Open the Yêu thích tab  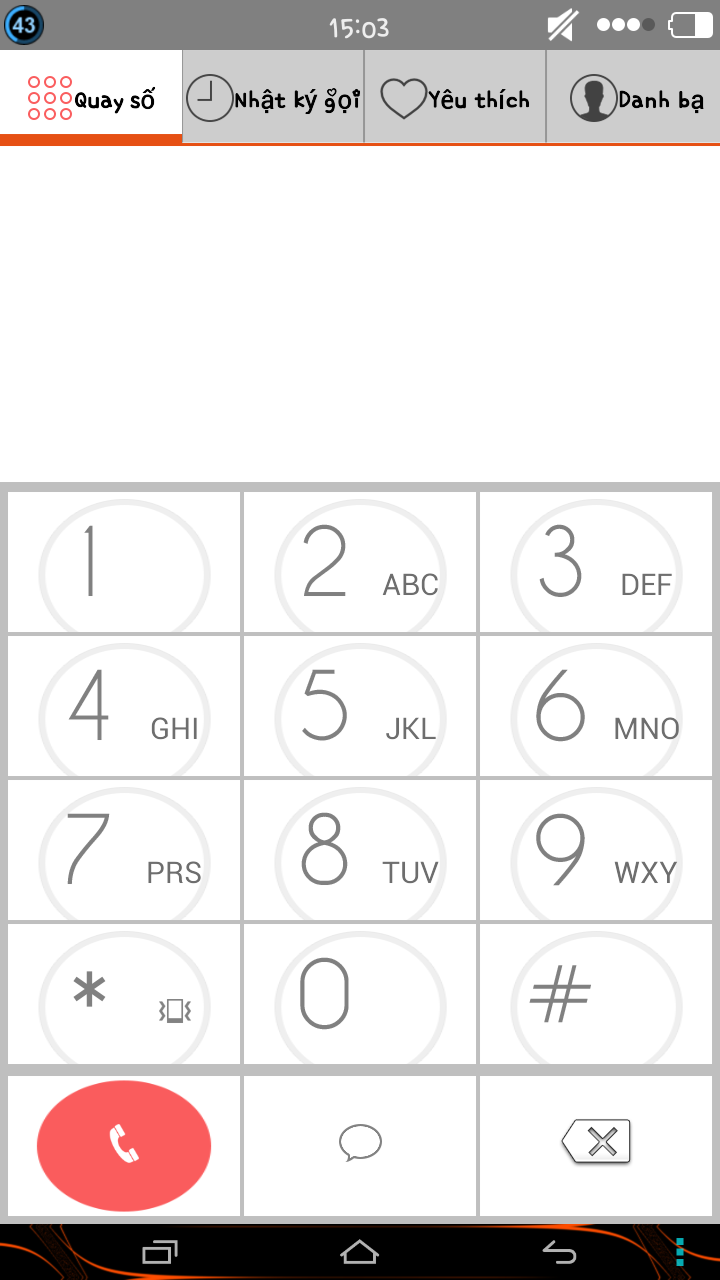455,98
